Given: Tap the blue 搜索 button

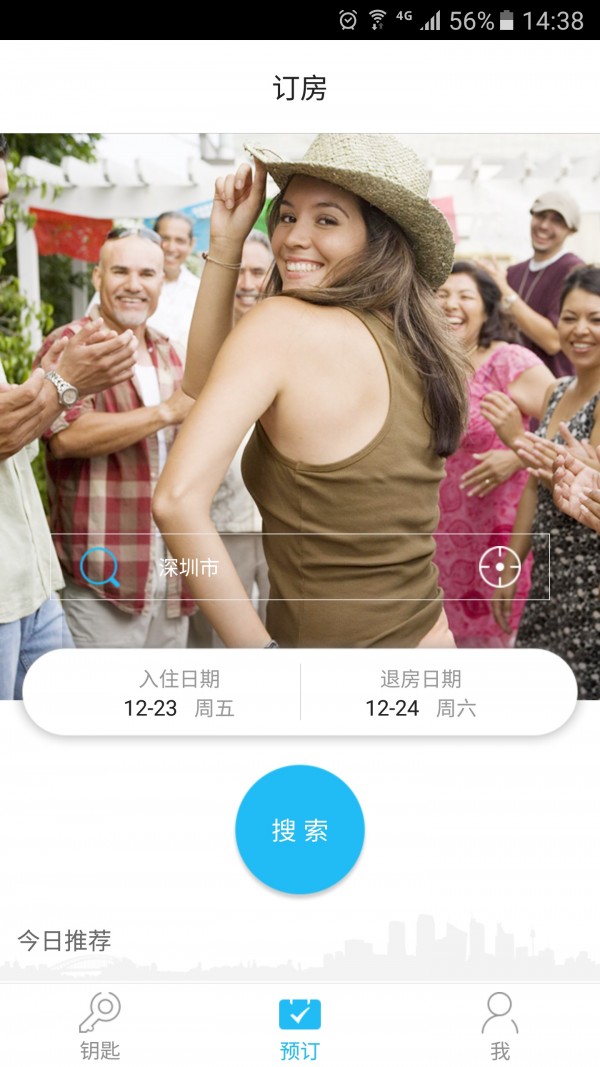Looking at the screenshot, I should (300, 830).
